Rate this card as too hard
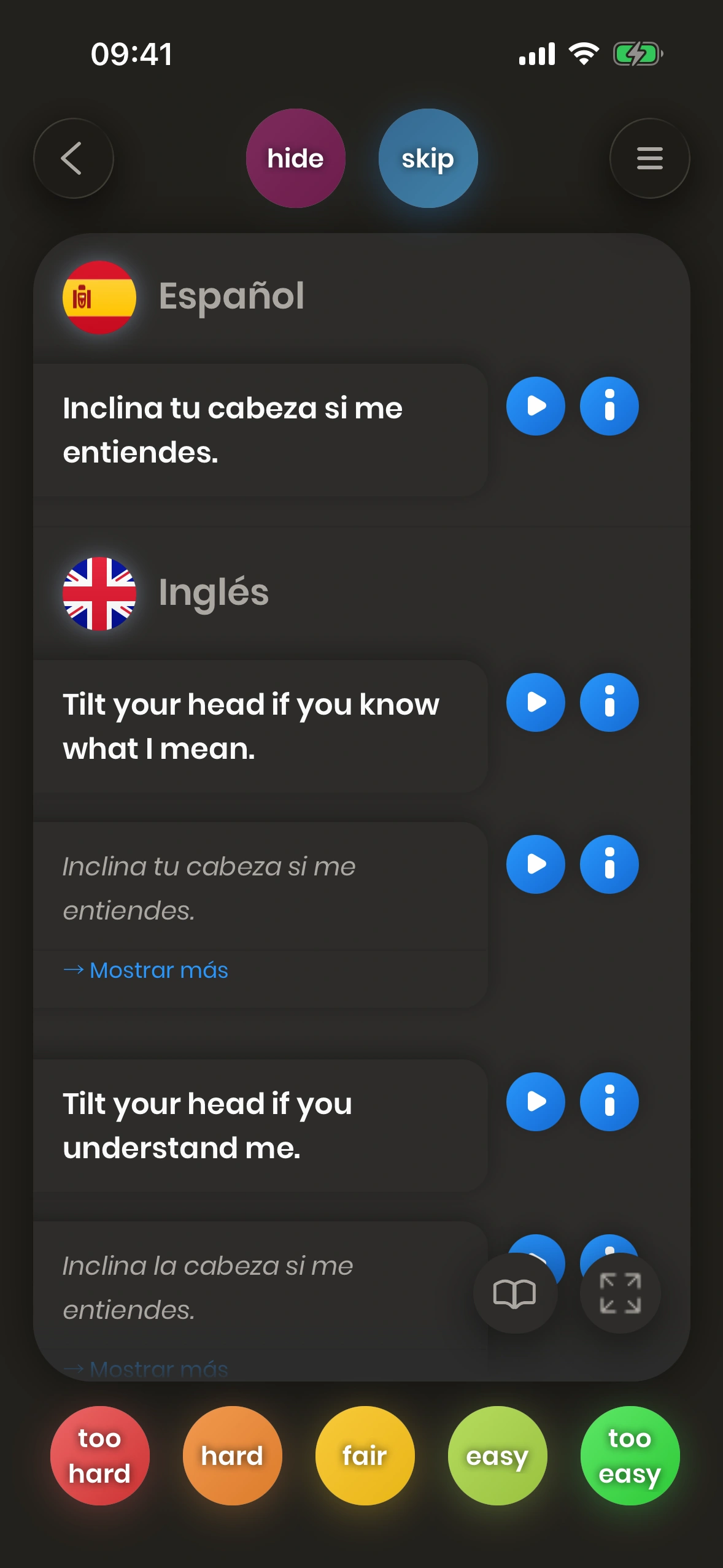The width and height of the screenshot is (723, 1568). (99, 1455)
